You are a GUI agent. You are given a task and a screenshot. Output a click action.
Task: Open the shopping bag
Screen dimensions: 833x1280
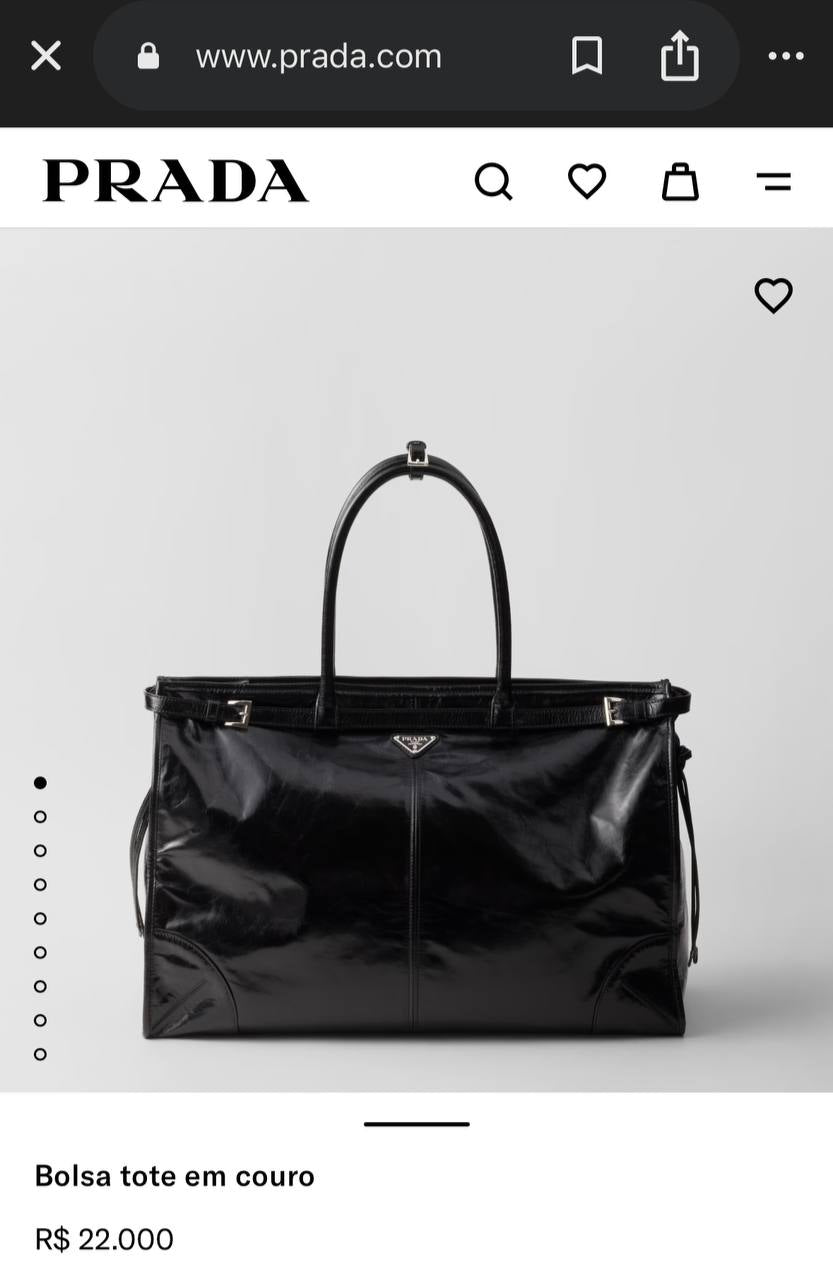[680, 182]
